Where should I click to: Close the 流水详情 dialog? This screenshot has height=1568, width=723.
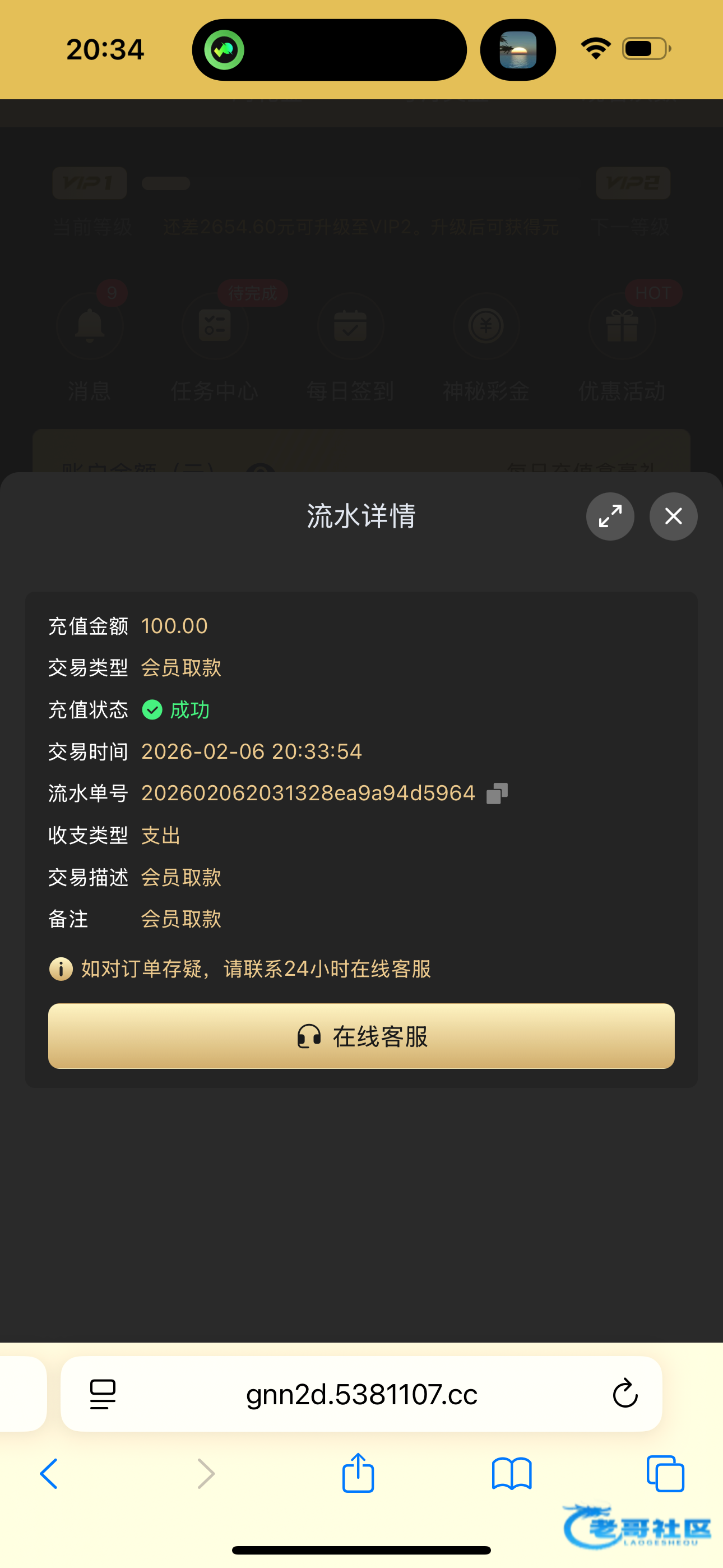[673, 516]
